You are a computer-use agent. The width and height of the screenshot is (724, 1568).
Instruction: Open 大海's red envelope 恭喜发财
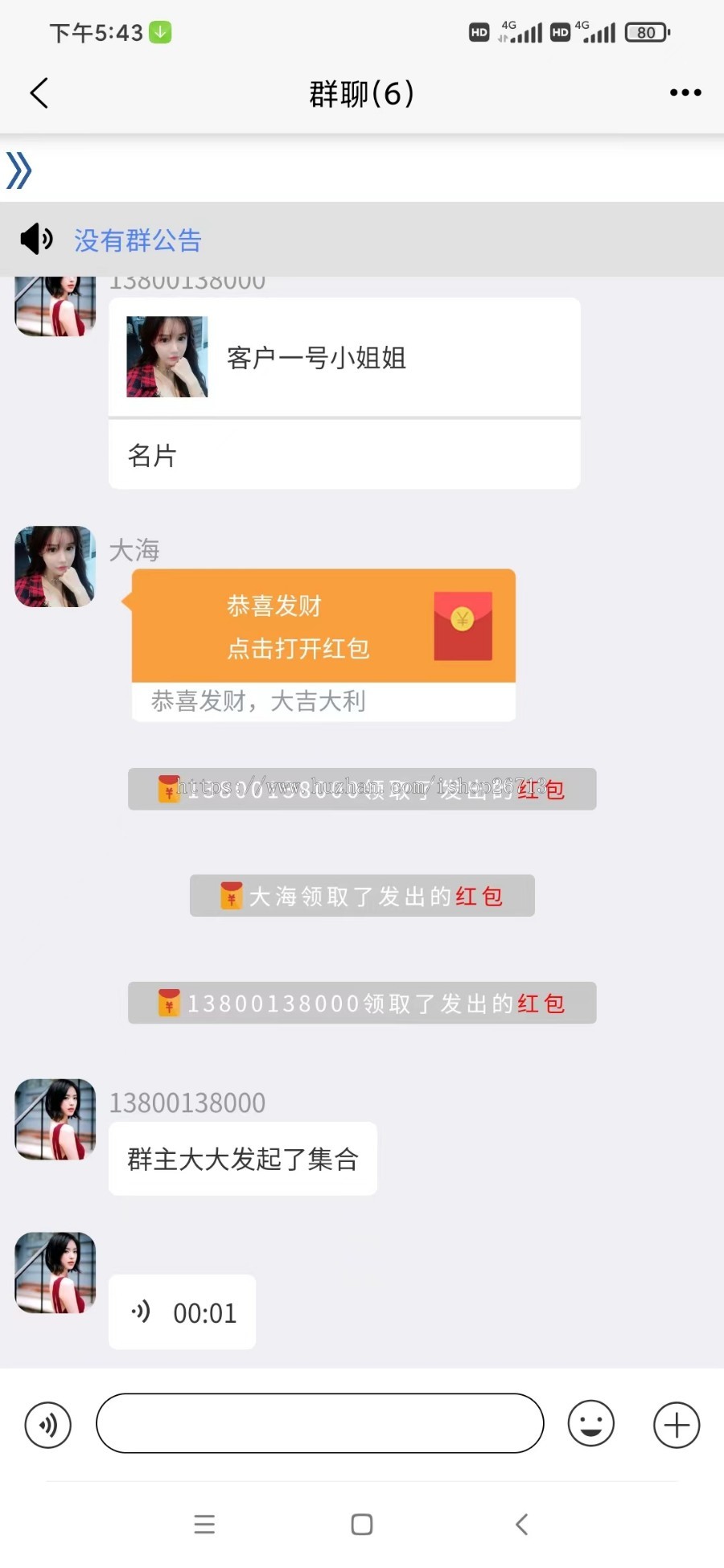point(323,626)
